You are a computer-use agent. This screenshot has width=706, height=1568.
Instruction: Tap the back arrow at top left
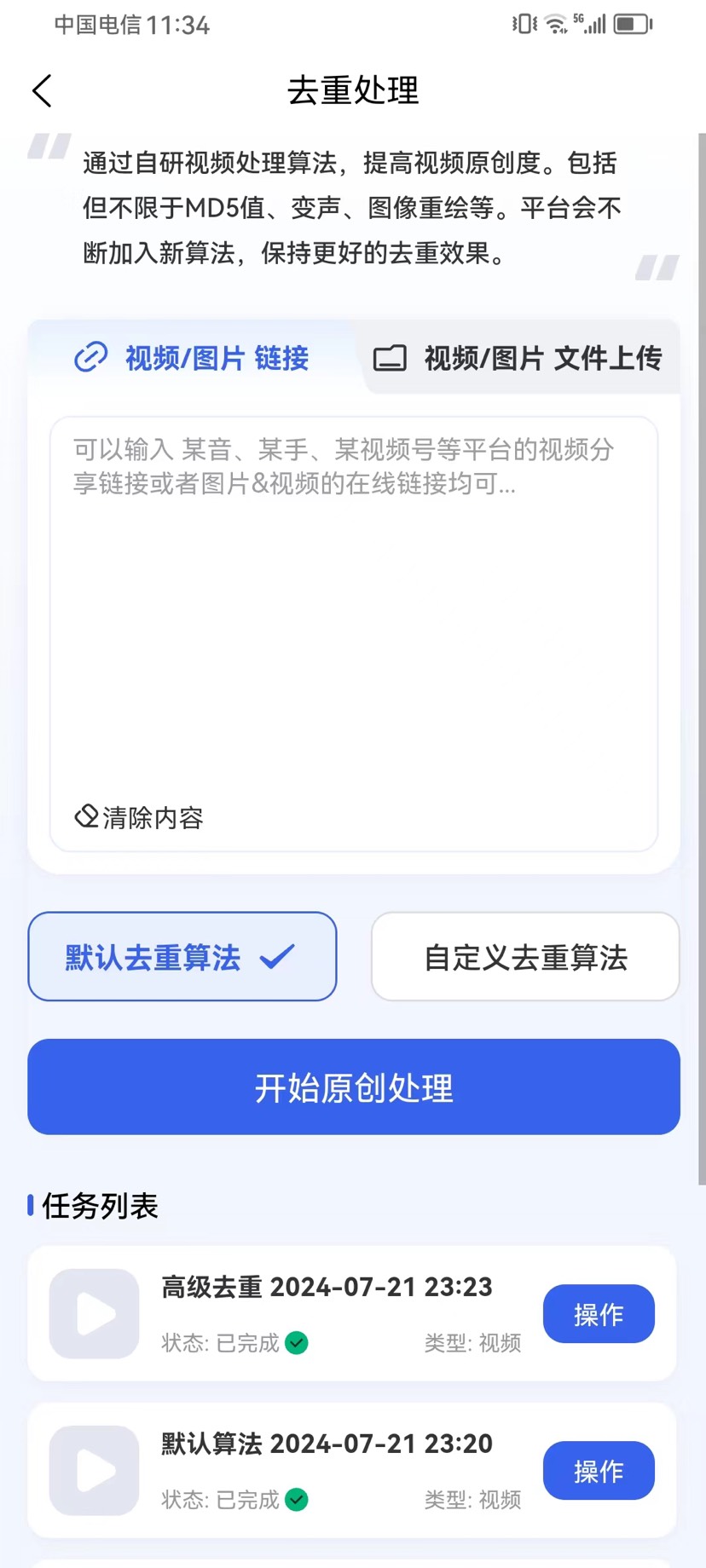pos(42,89)
